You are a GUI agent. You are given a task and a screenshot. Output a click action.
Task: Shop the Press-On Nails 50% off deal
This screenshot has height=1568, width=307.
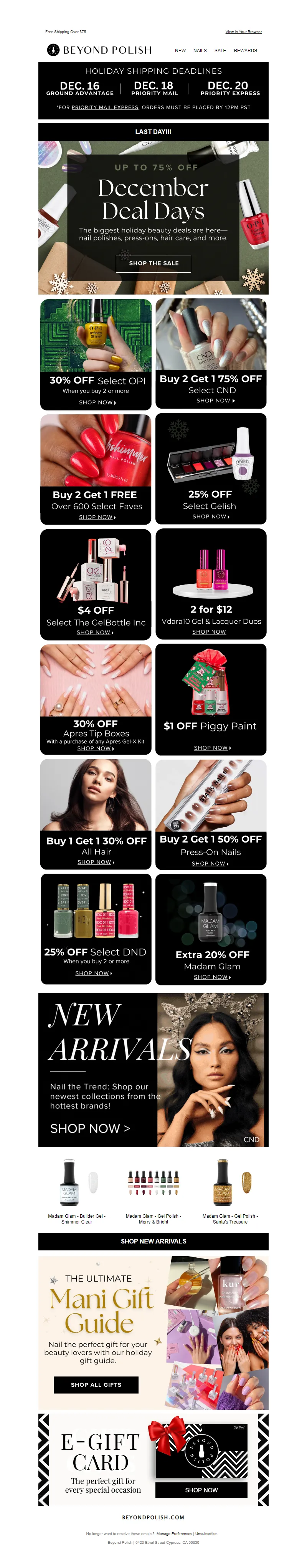[x=210, y=863]
